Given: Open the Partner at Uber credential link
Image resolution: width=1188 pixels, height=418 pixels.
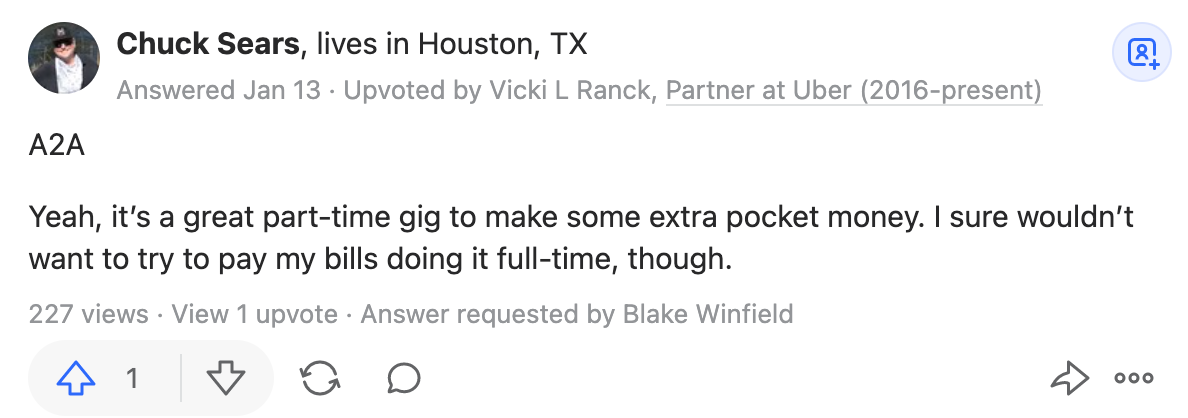Looking at the screenshot, I should (853, 91).
